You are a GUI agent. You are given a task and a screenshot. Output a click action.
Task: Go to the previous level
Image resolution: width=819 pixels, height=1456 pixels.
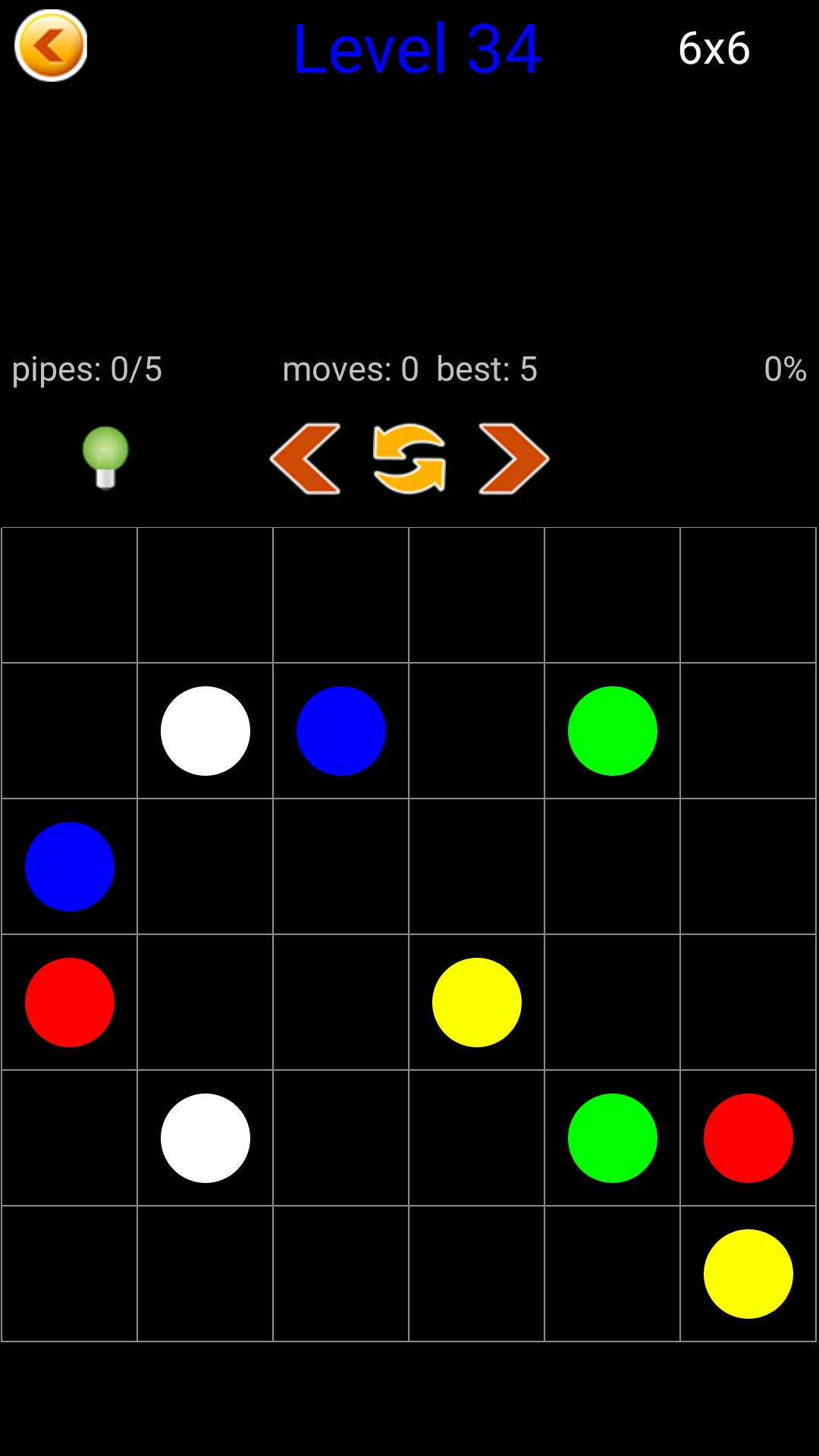[x=306, y=459]
